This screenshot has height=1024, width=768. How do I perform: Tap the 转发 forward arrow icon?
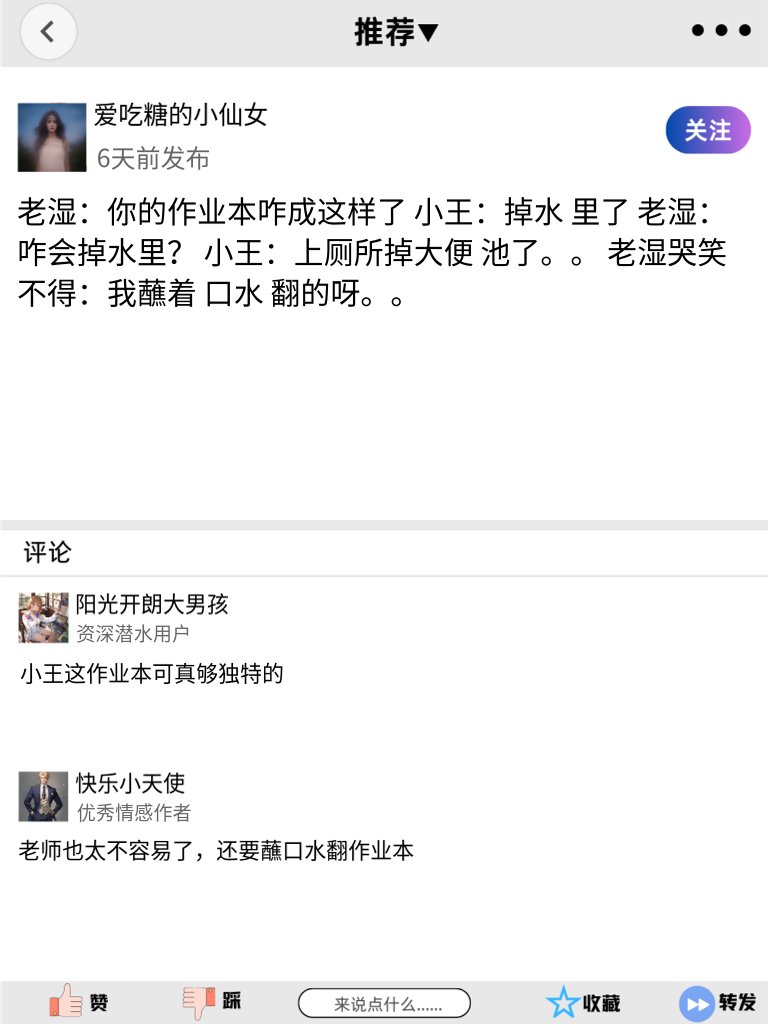pos(695,1001)
